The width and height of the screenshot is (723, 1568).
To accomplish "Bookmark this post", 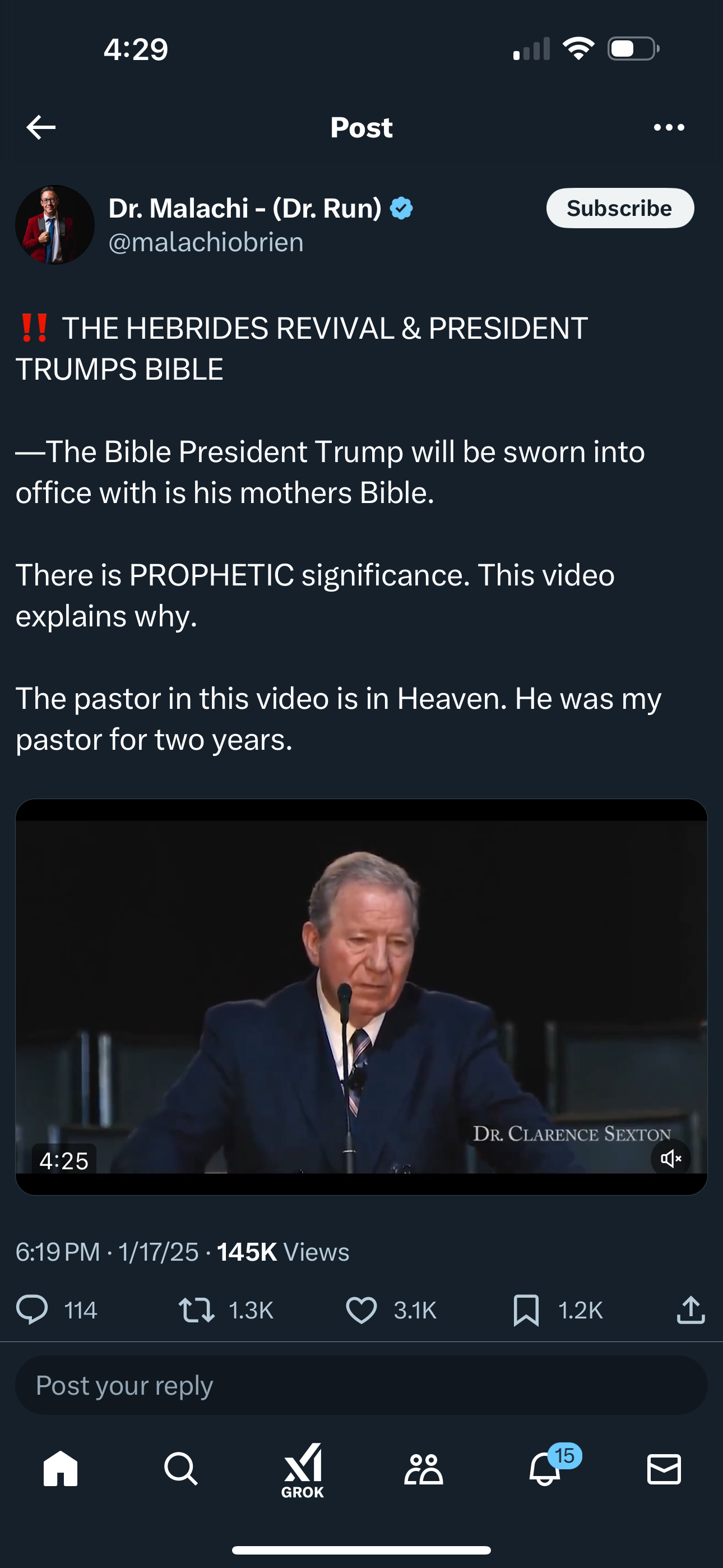I will pos(526,1310).
